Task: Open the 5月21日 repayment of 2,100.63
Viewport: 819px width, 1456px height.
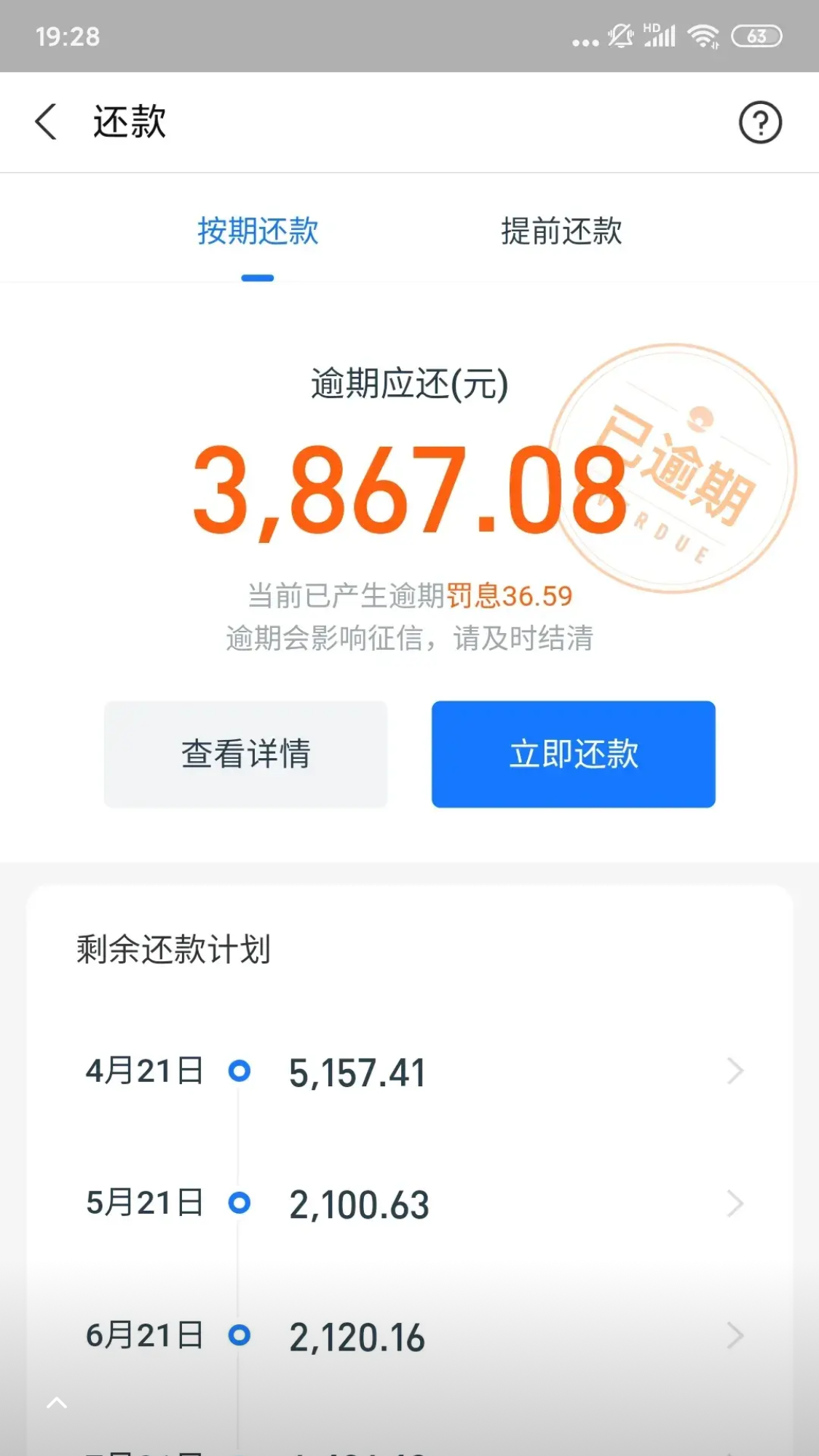Action: [410, 1204]
